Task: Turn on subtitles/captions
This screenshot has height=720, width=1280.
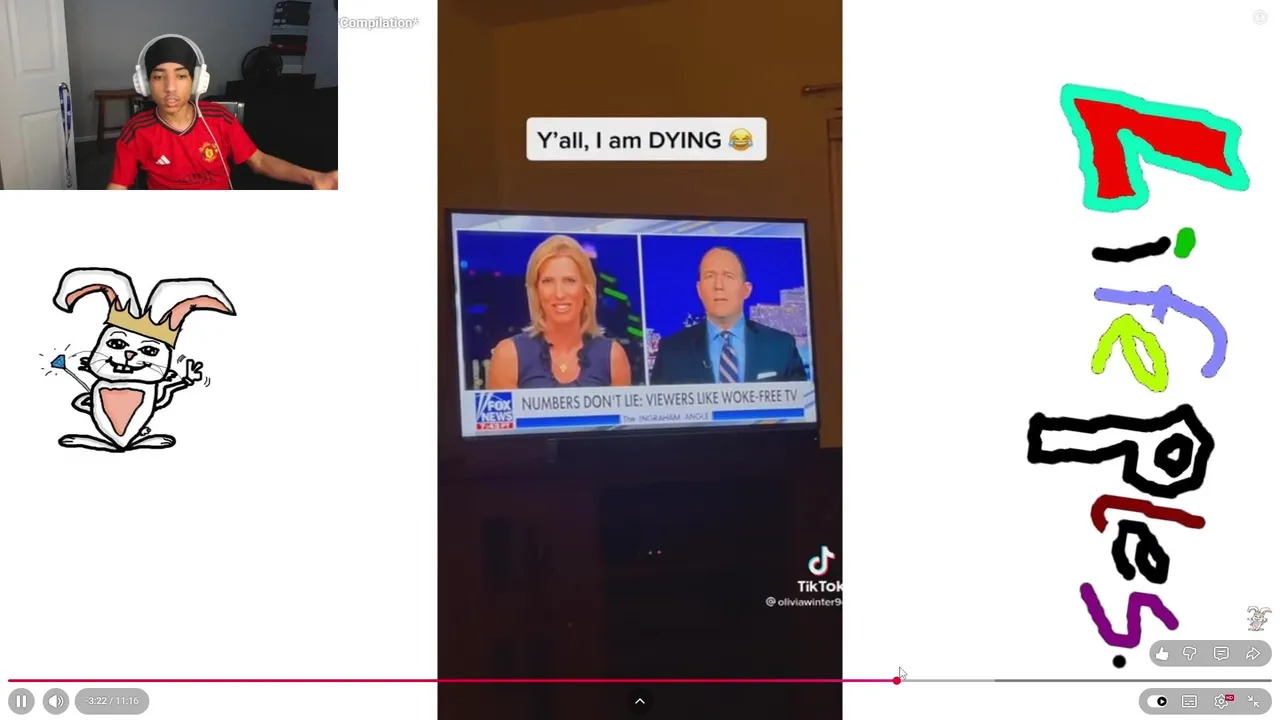Action: pos(1189,701)
